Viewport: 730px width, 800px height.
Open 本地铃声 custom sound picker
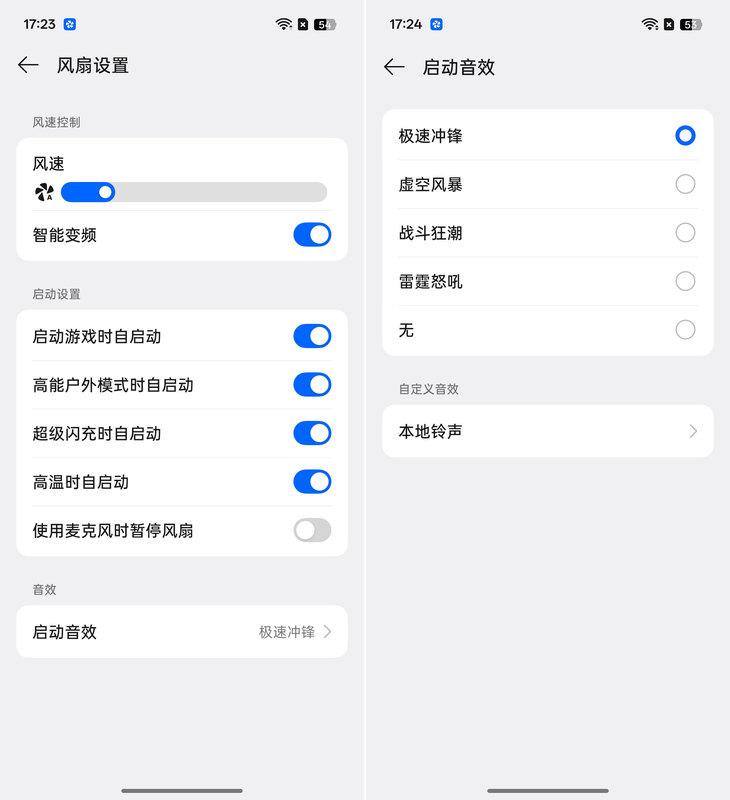pos(547,431)
